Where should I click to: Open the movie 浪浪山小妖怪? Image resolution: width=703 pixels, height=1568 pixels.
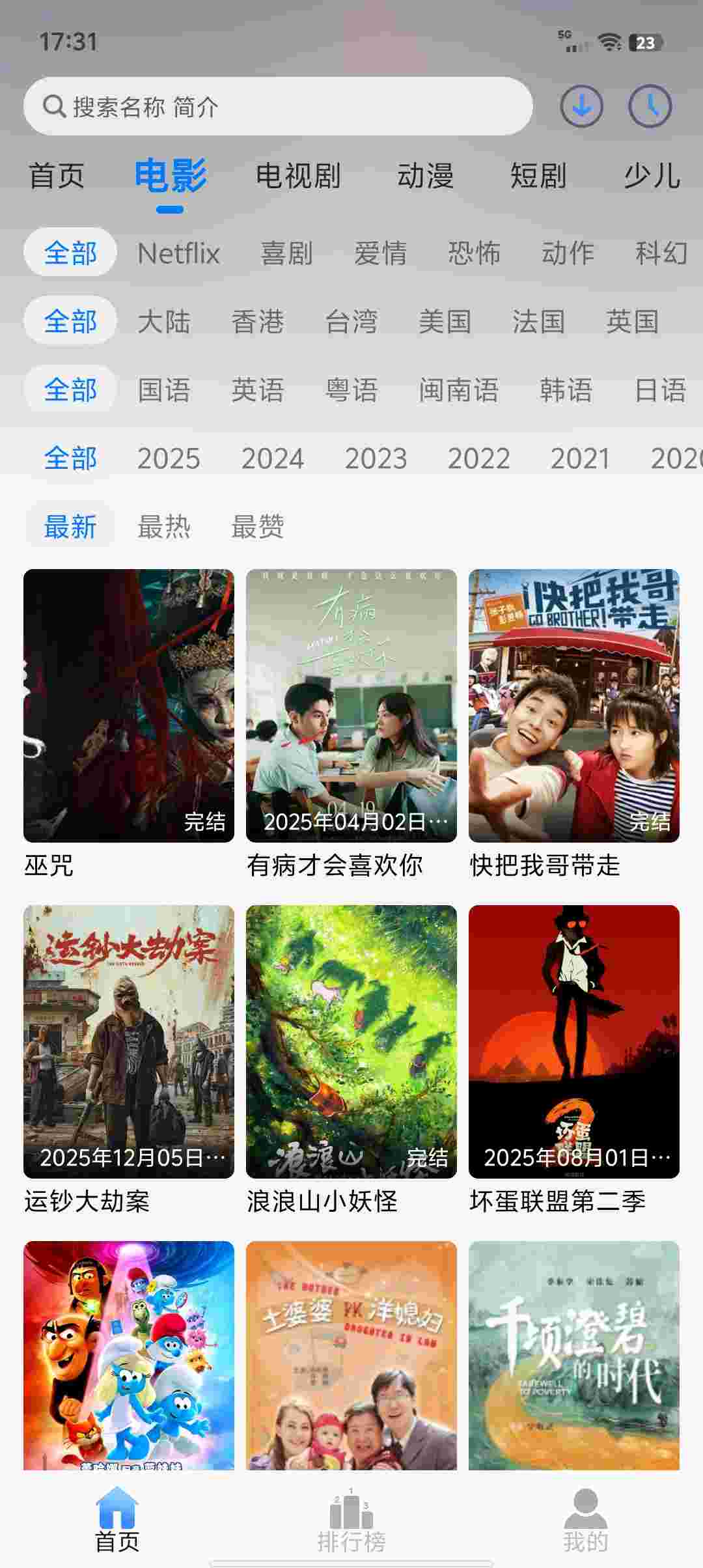coord(351,1042)
